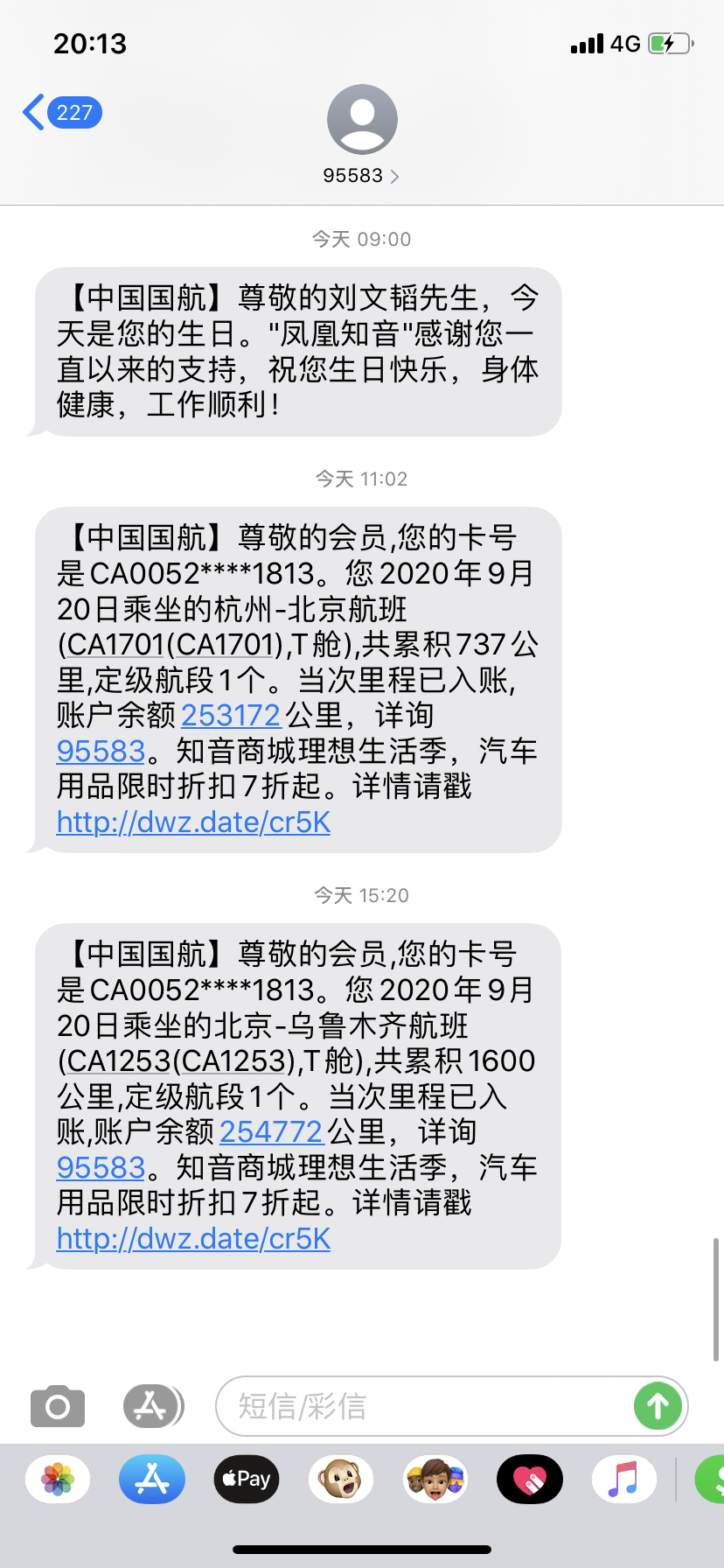This screenshot has height=1568, width=724.
Task: Tap the 254772 number link
Action: (271, 1132)
